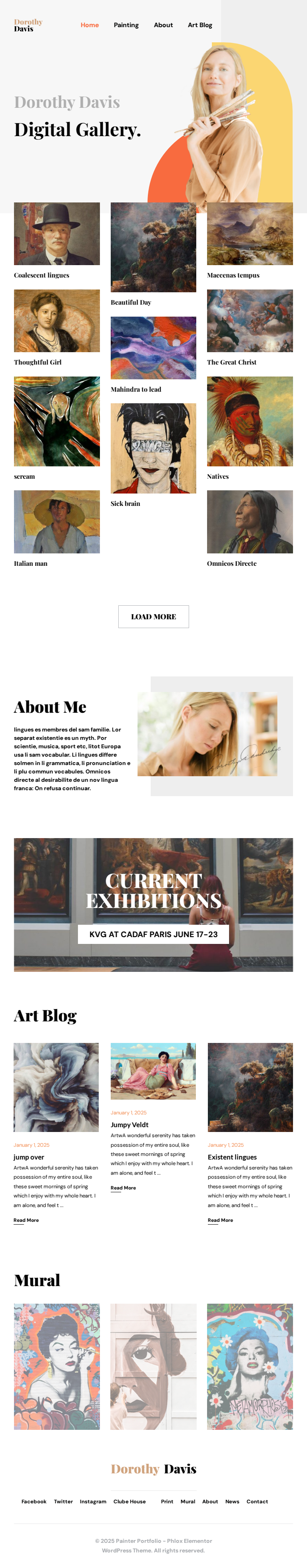Open the Facebook footer link
This screenshot has width=307, height=1568.
pyautogui.click(x=34, y=1502)
